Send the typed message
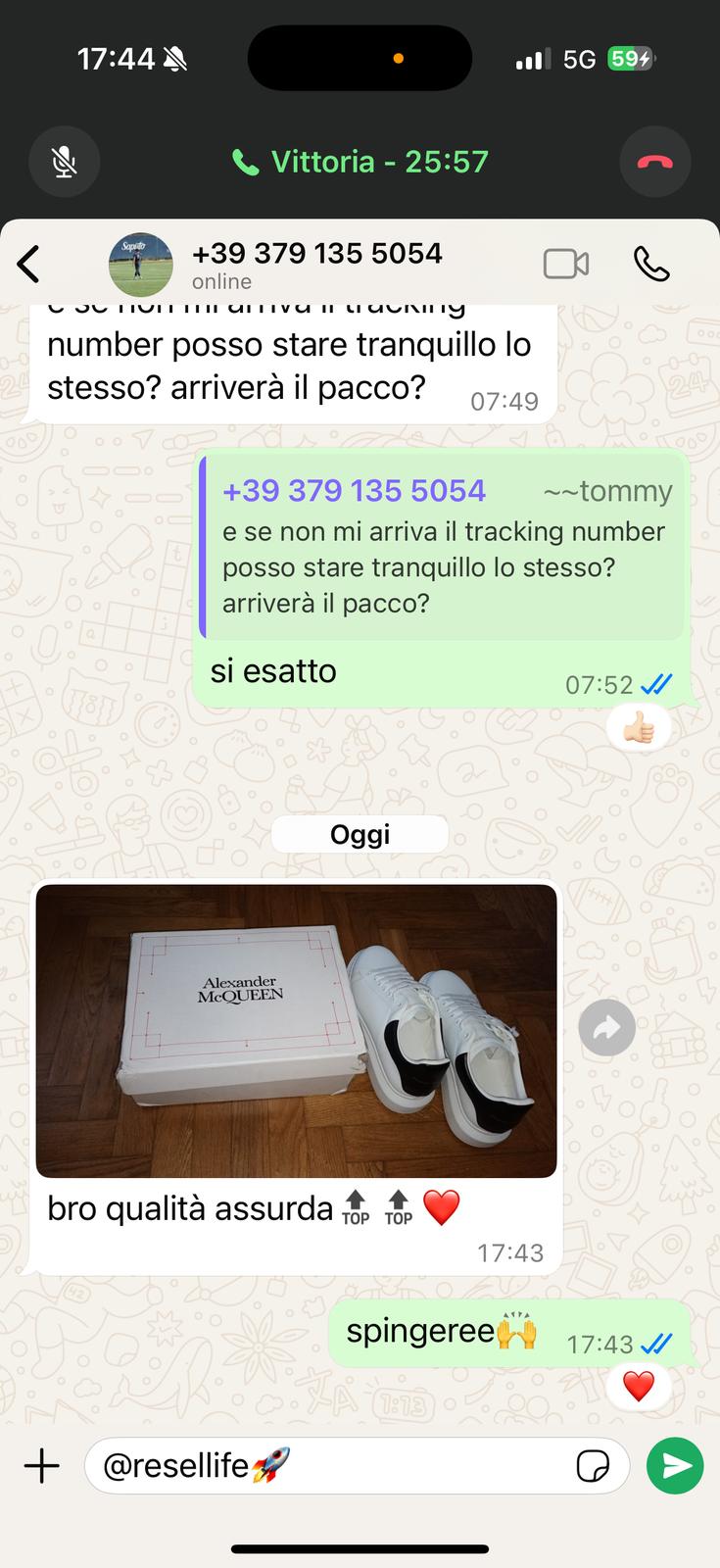720x1568 pixels. pos(675,1466)
